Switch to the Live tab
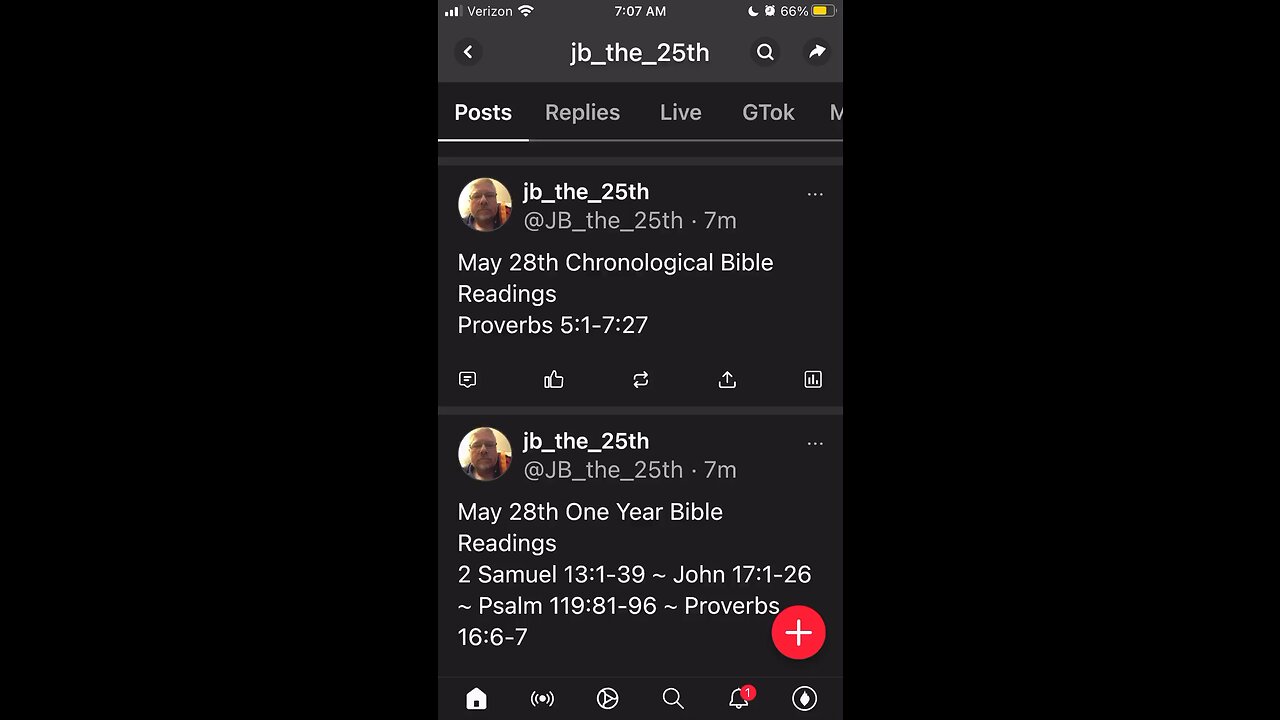 (680, 113)
